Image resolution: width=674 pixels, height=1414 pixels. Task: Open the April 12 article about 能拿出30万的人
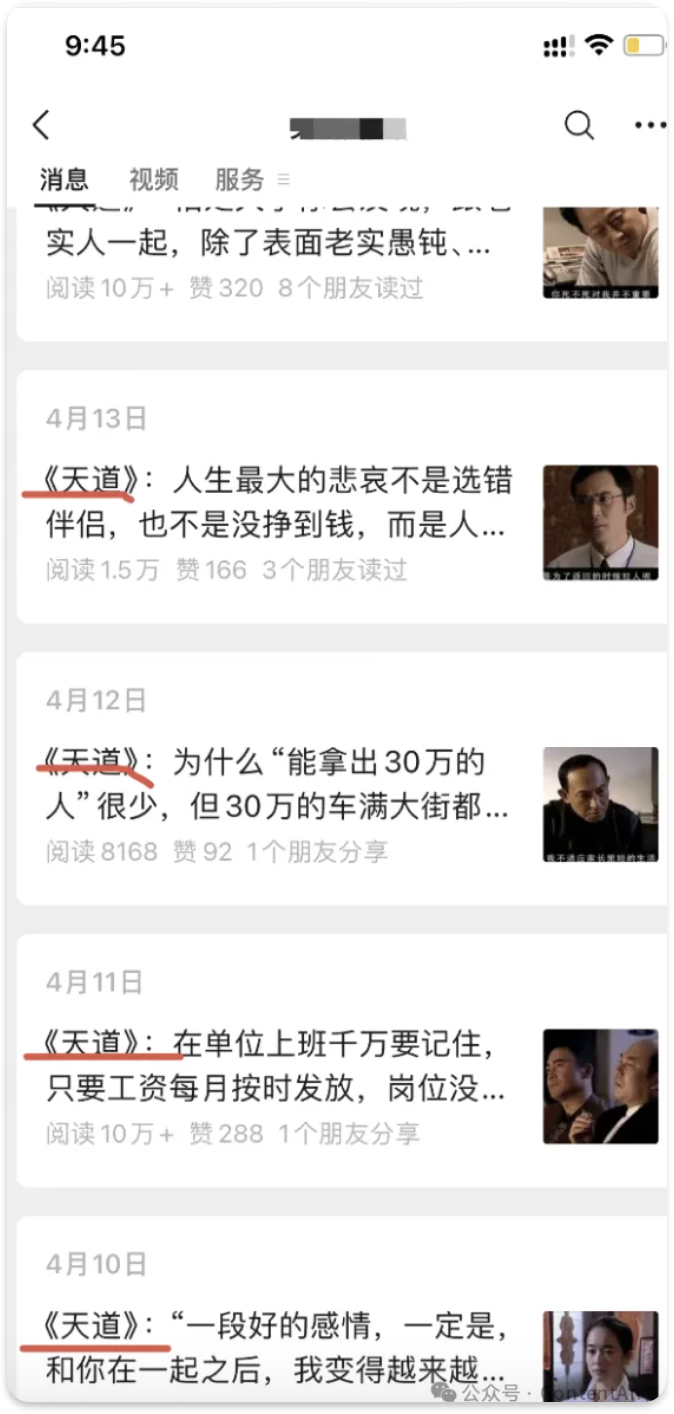tap(280, 785)
